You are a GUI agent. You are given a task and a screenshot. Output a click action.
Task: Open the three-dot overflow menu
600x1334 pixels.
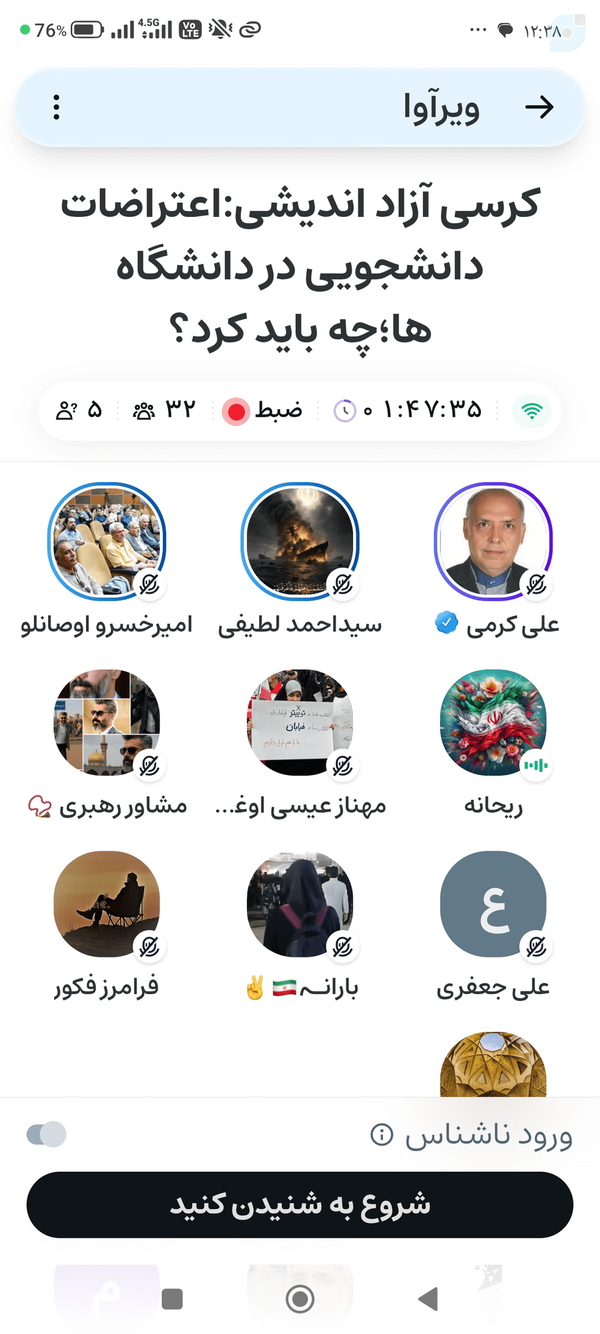pyautogui.click(x=57, y=107)
